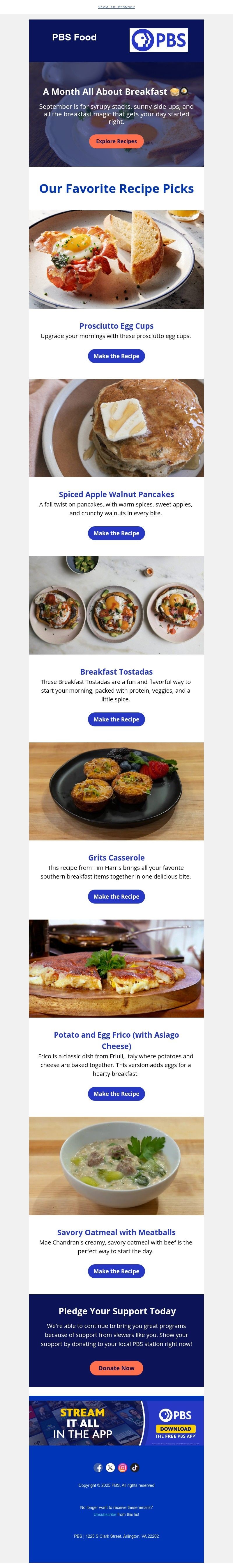This screenshot has width=233, height=1568.
Task: Make the Grits Casserole recipe
Action: click(x=116, y=897)
